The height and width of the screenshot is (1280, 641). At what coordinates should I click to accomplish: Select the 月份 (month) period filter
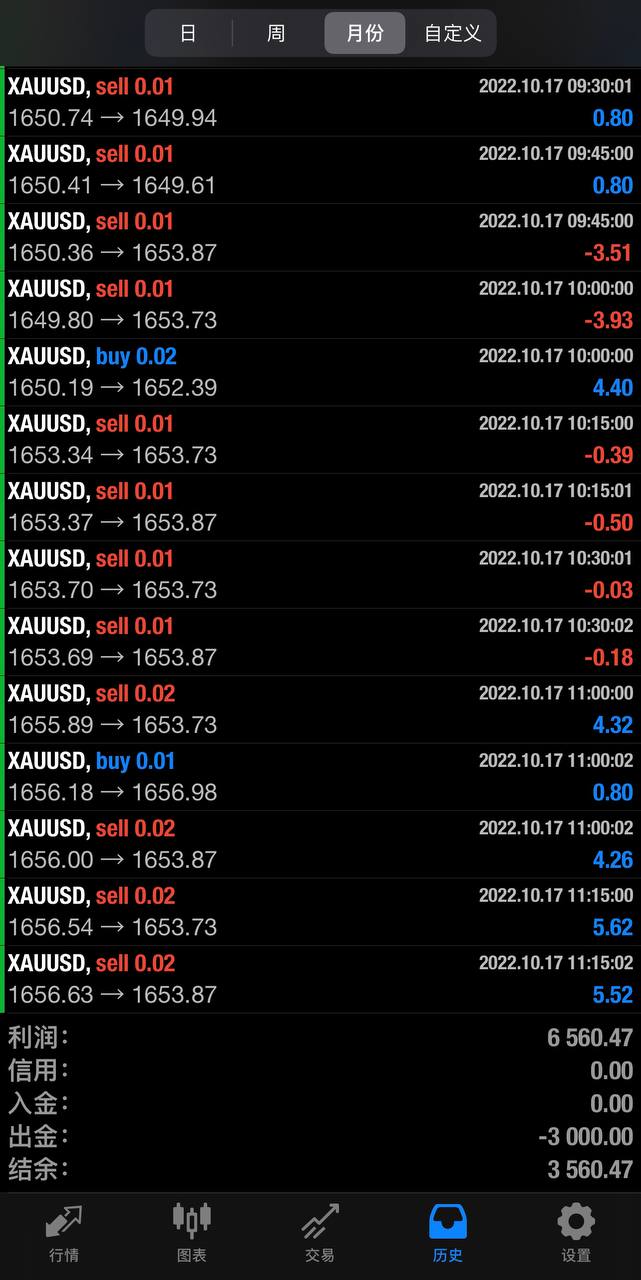tap(364, 33)
